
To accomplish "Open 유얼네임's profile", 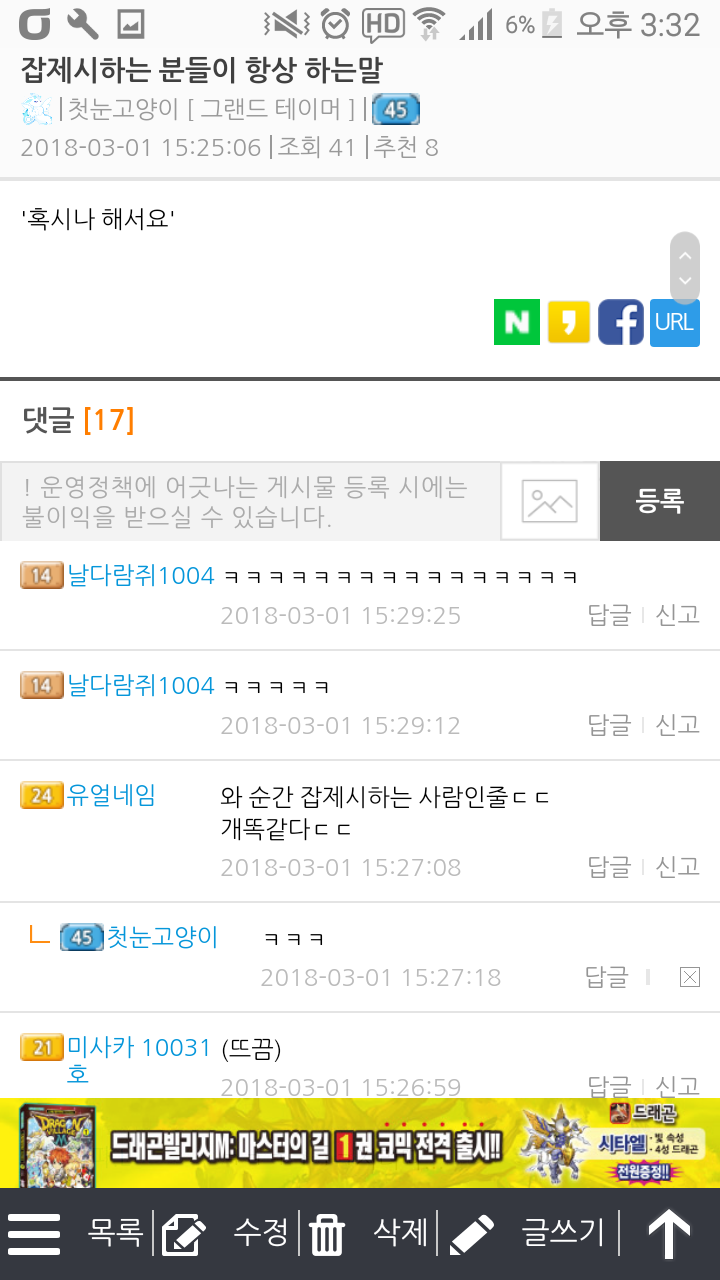I will pyautogui.click(x=111, y=796).
